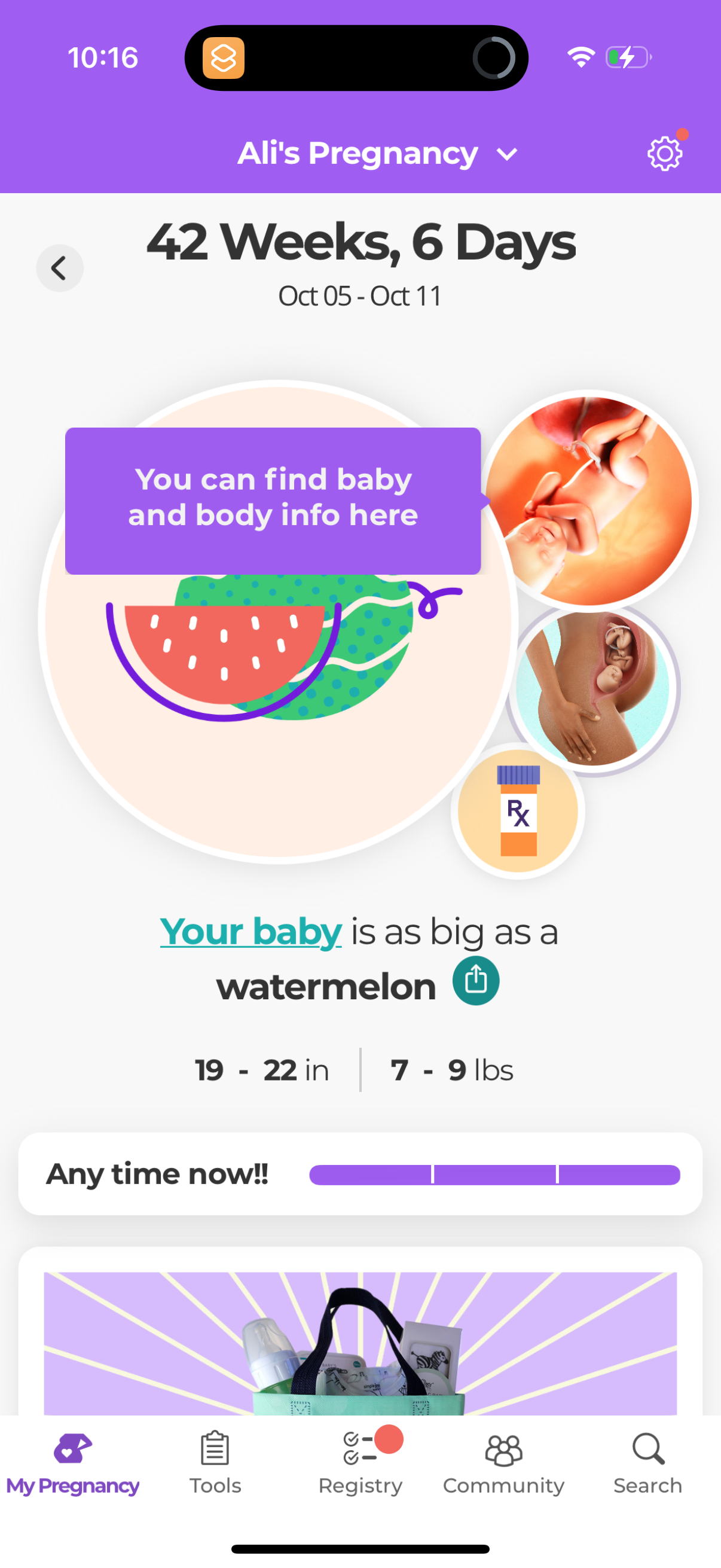Collapse back to previous week with chevron
This screenshot has width=721, height=1568.
coord(60,268)
